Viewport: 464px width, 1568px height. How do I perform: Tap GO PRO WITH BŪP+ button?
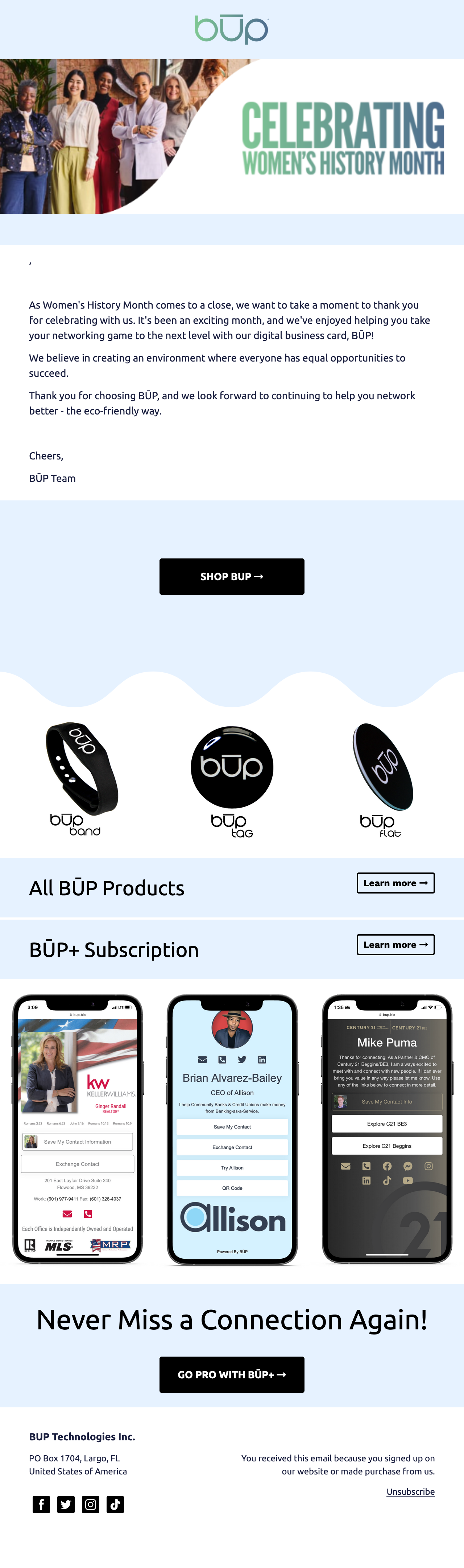[232, 1374]
